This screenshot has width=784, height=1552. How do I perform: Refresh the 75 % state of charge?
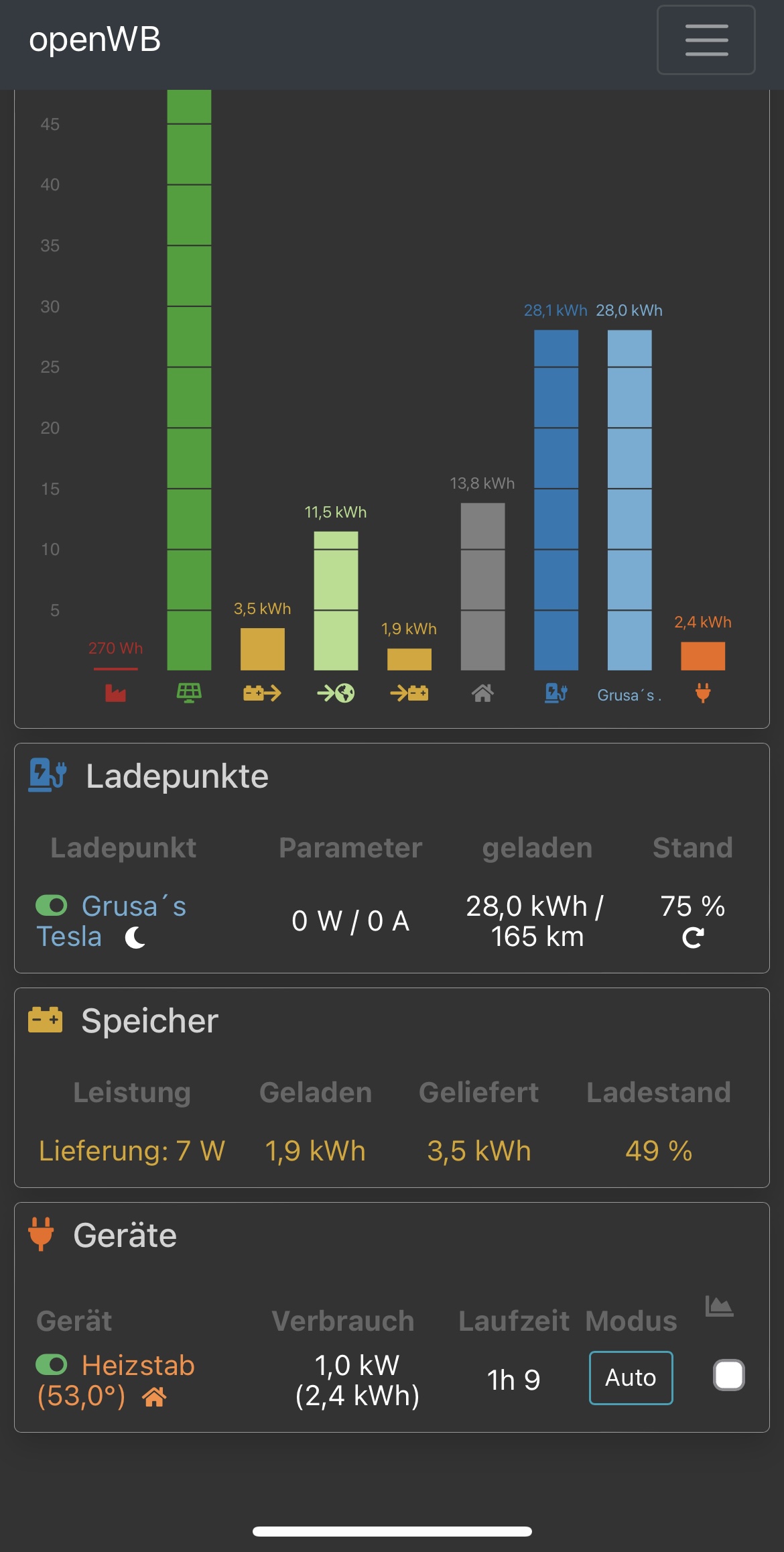pos(693,938)
